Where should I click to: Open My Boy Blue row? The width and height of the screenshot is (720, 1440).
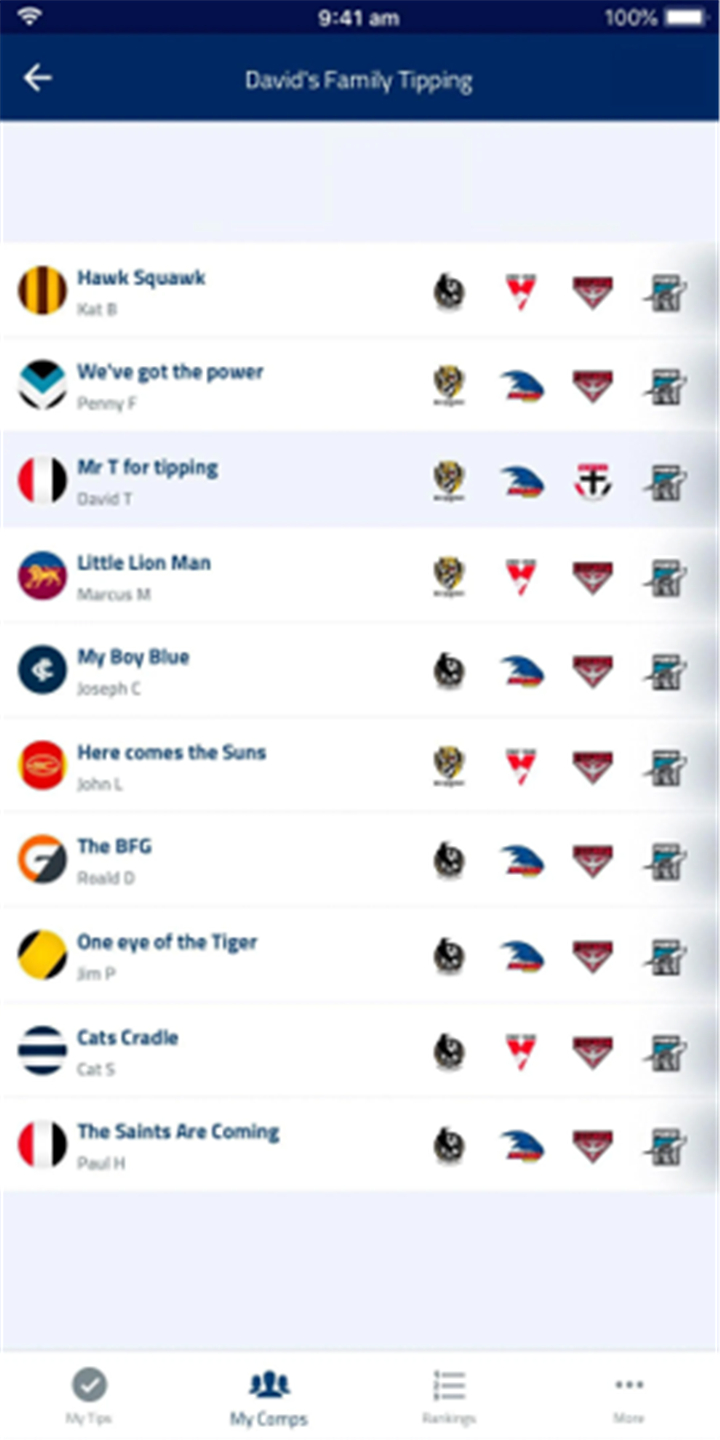pos(360,670)
